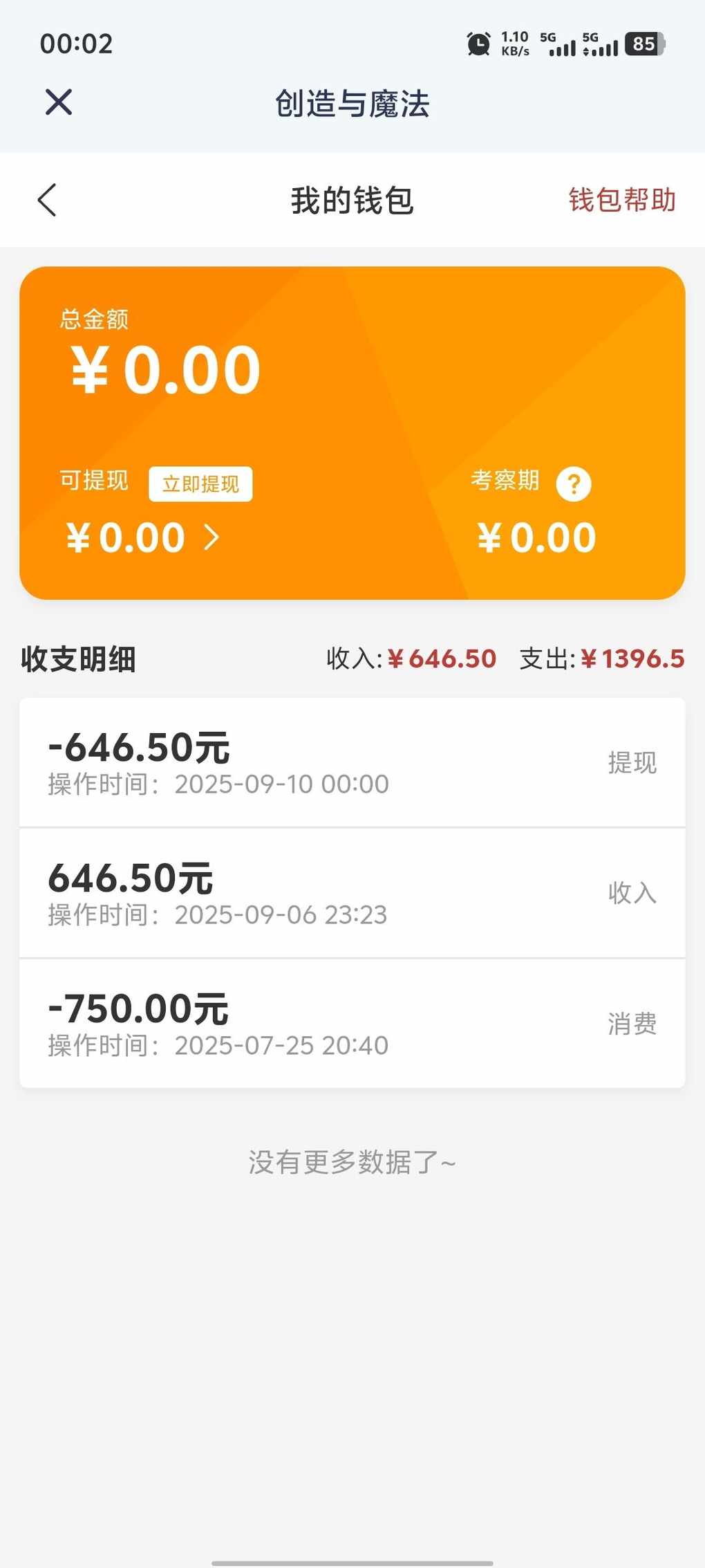705x1568 pixels.
Task: Show 考察期 question mark help
Action: pos(574,483)
